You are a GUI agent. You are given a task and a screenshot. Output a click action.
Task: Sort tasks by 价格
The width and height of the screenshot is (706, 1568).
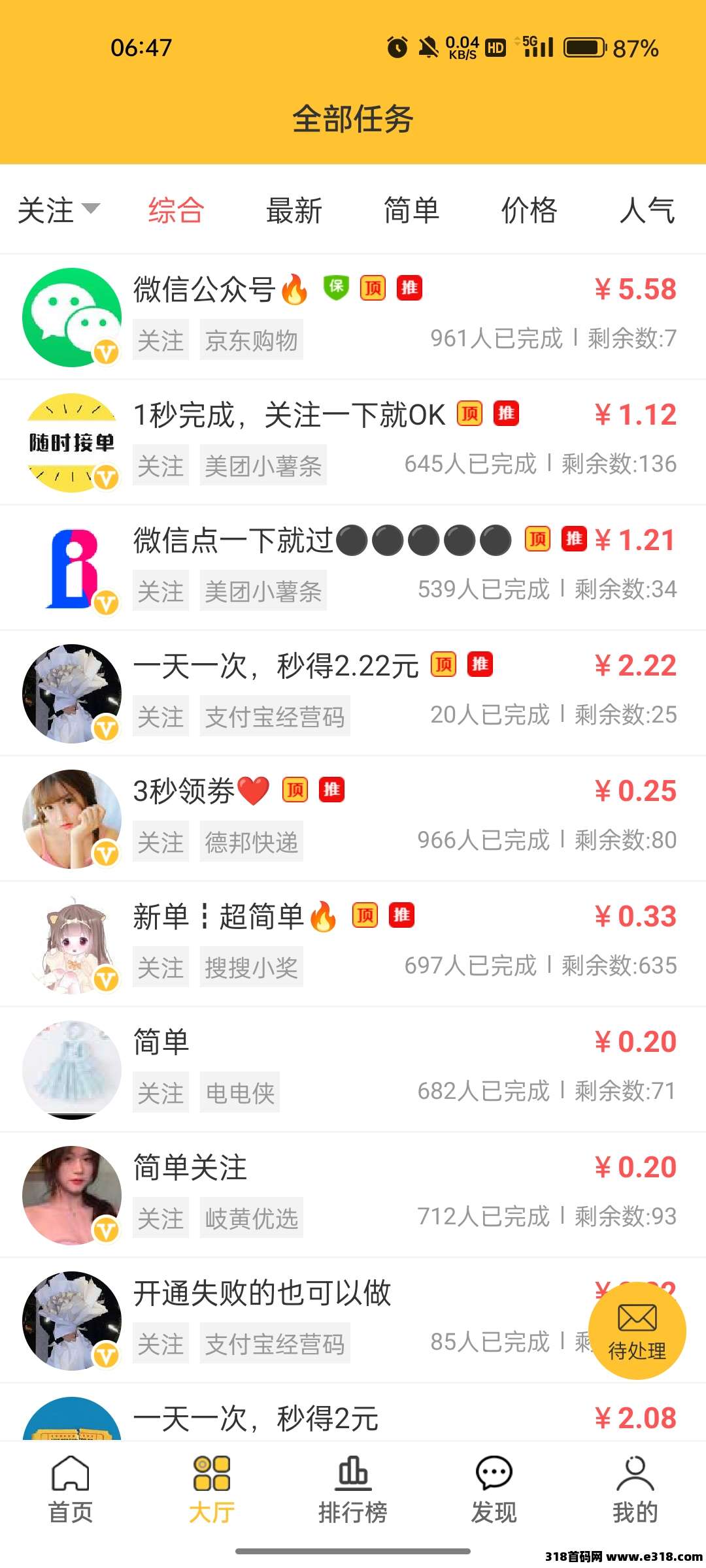[x=529, y=210]
